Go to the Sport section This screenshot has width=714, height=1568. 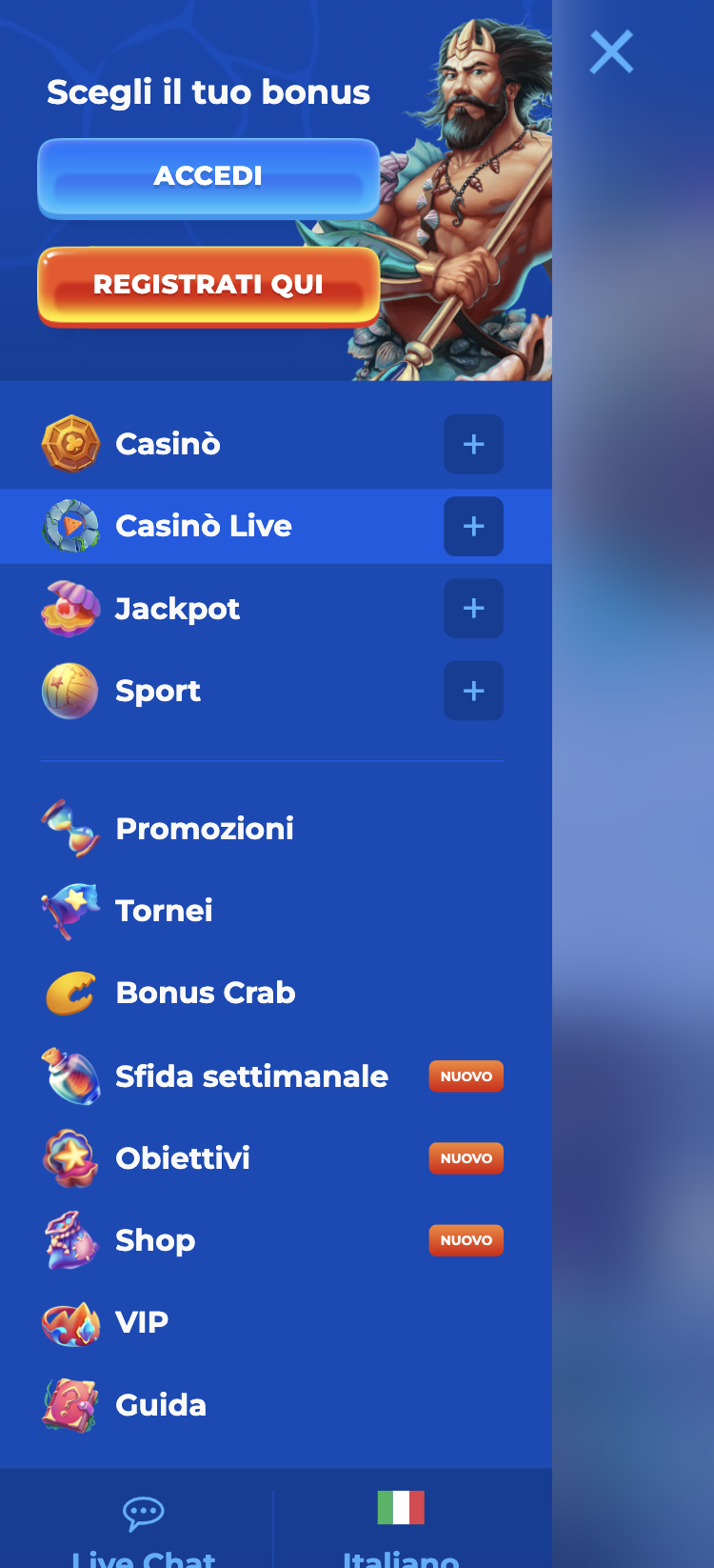coord(158,691)
